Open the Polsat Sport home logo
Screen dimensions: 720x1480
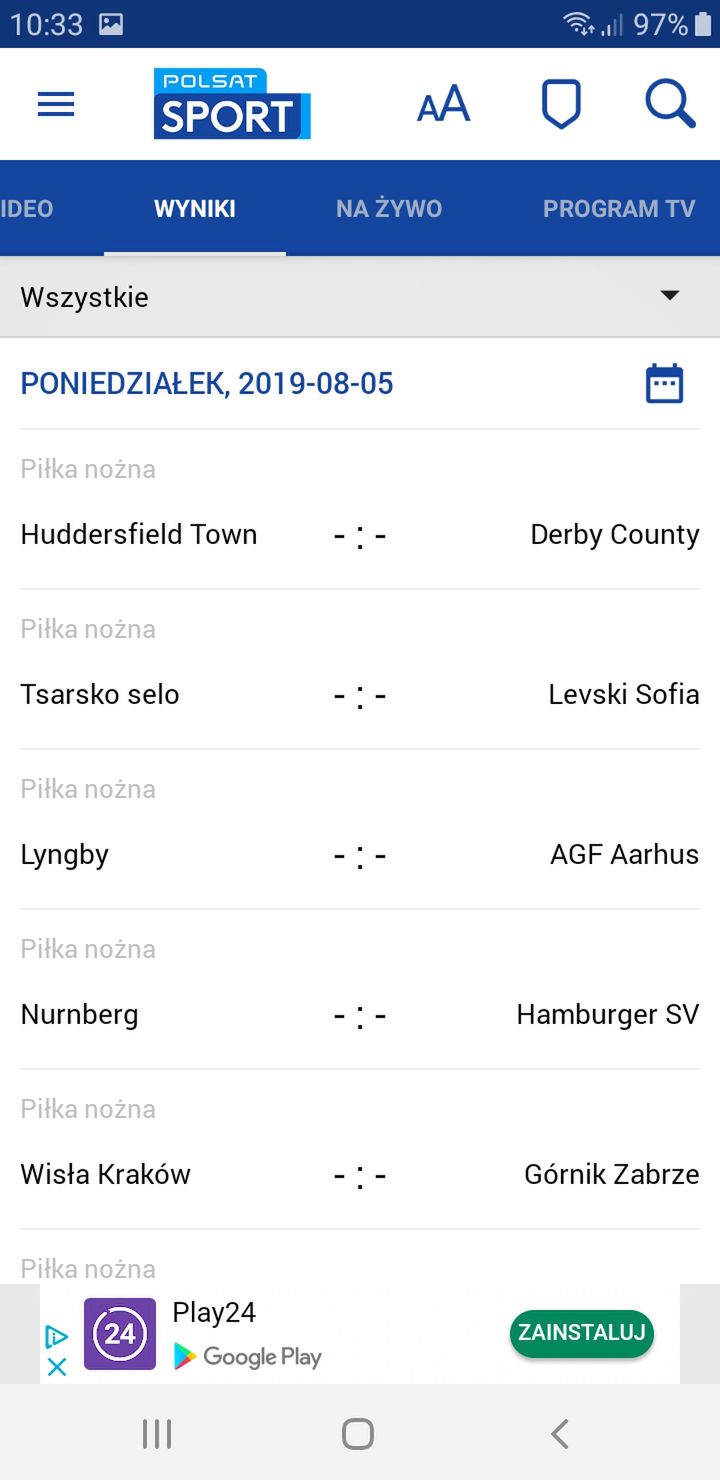(x=232, y=104)
